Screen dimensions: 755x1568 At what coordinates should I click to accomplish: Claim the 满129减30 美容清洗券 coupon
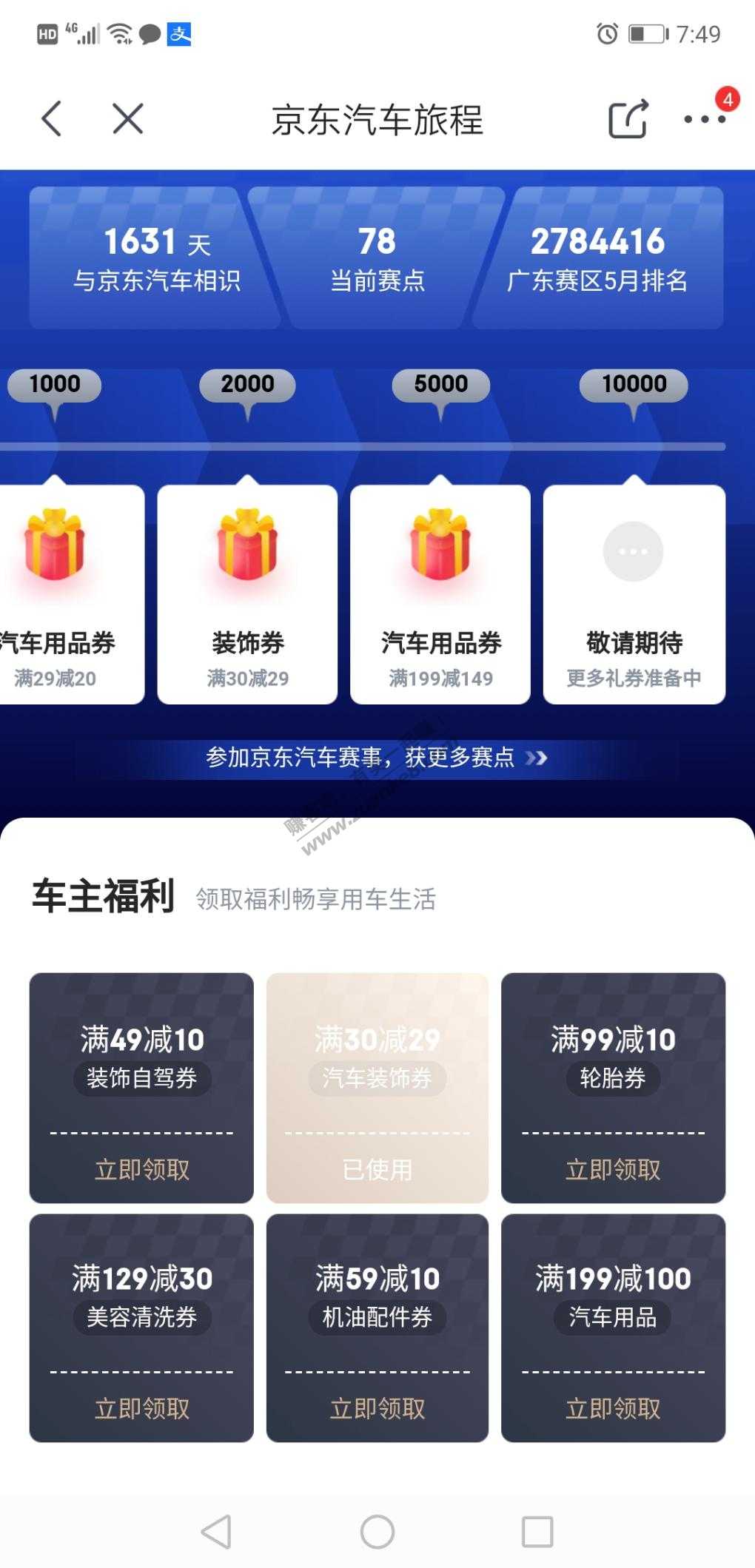(141, 1408)
